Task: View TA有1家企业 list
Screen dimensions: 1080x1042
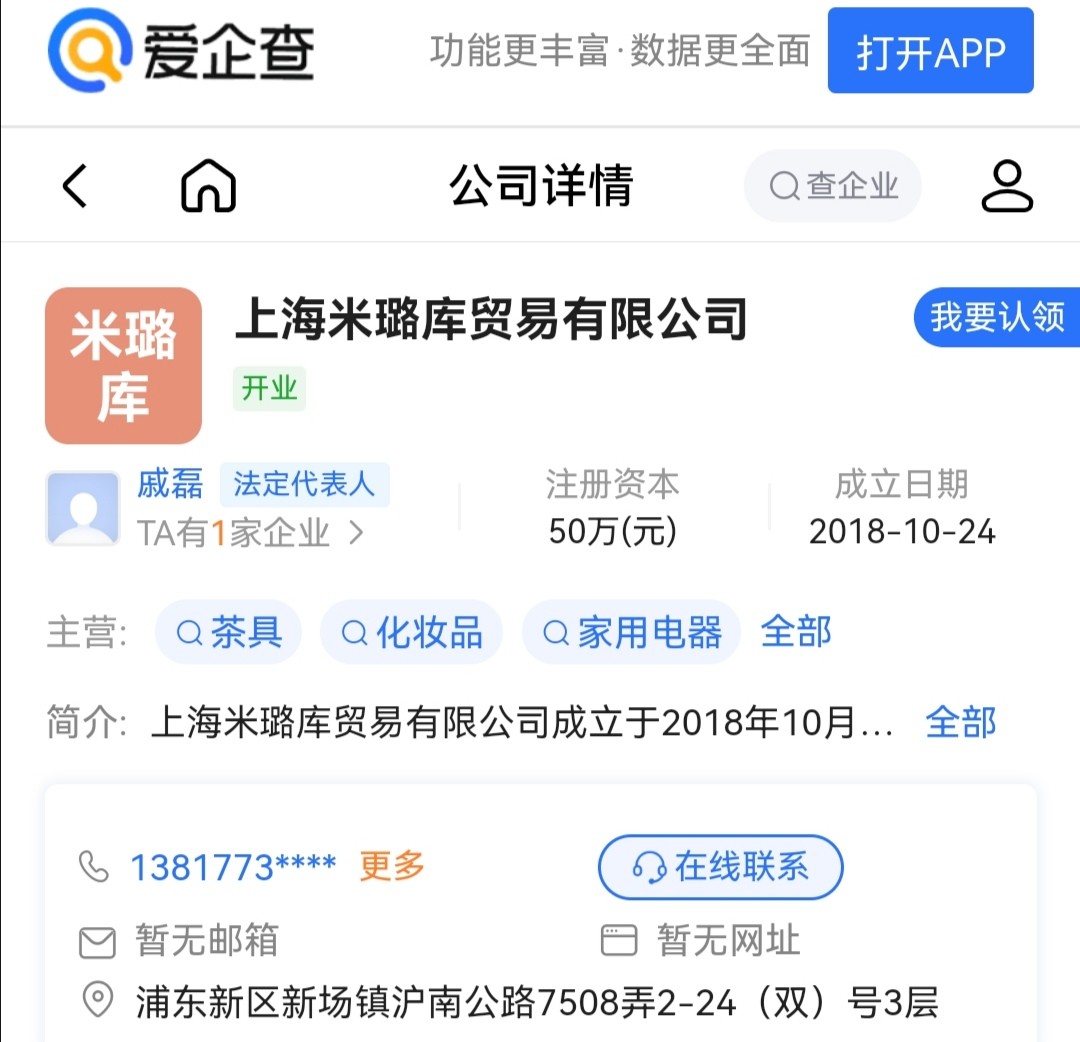Action: (x=250, y=533)
